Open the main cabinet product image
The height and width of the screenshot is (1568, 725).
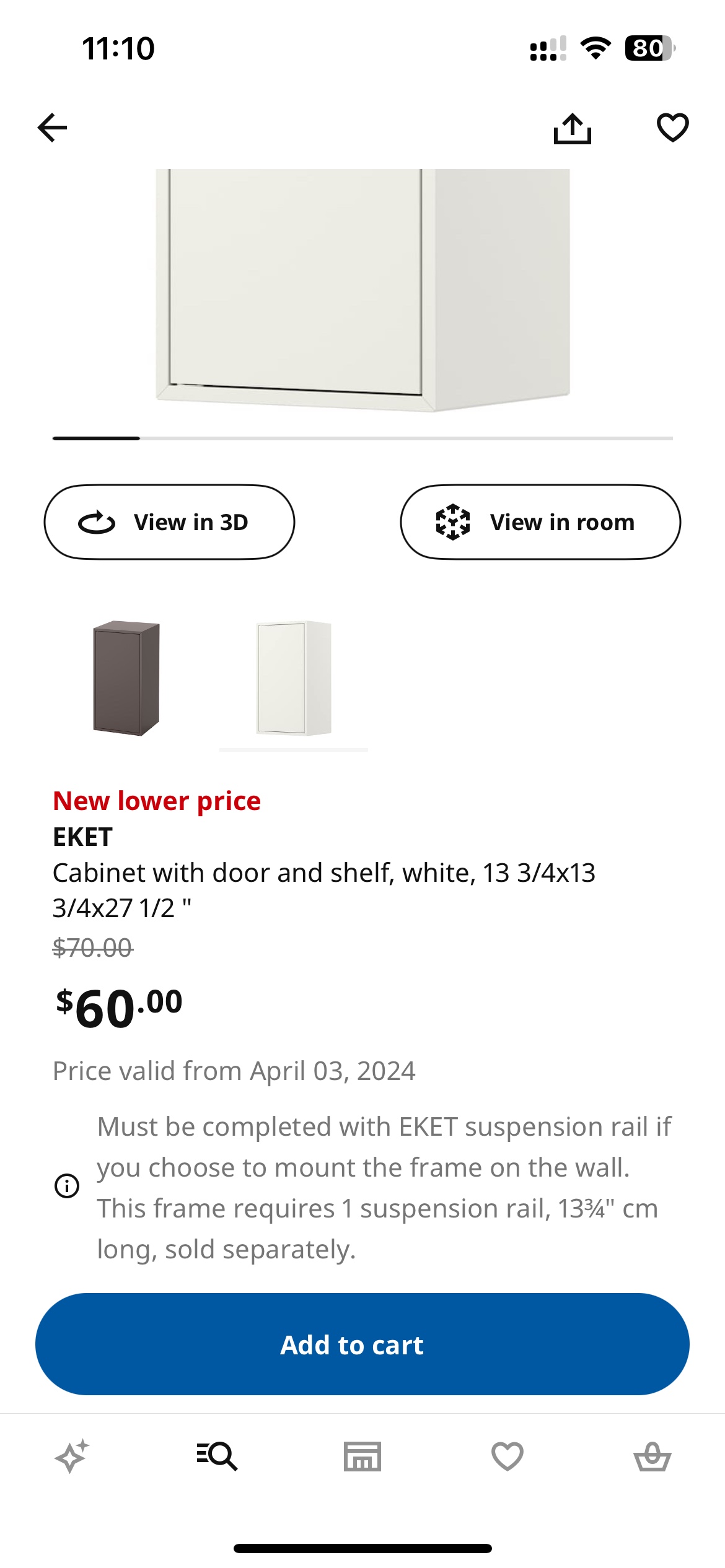click(x=362, y=291)
